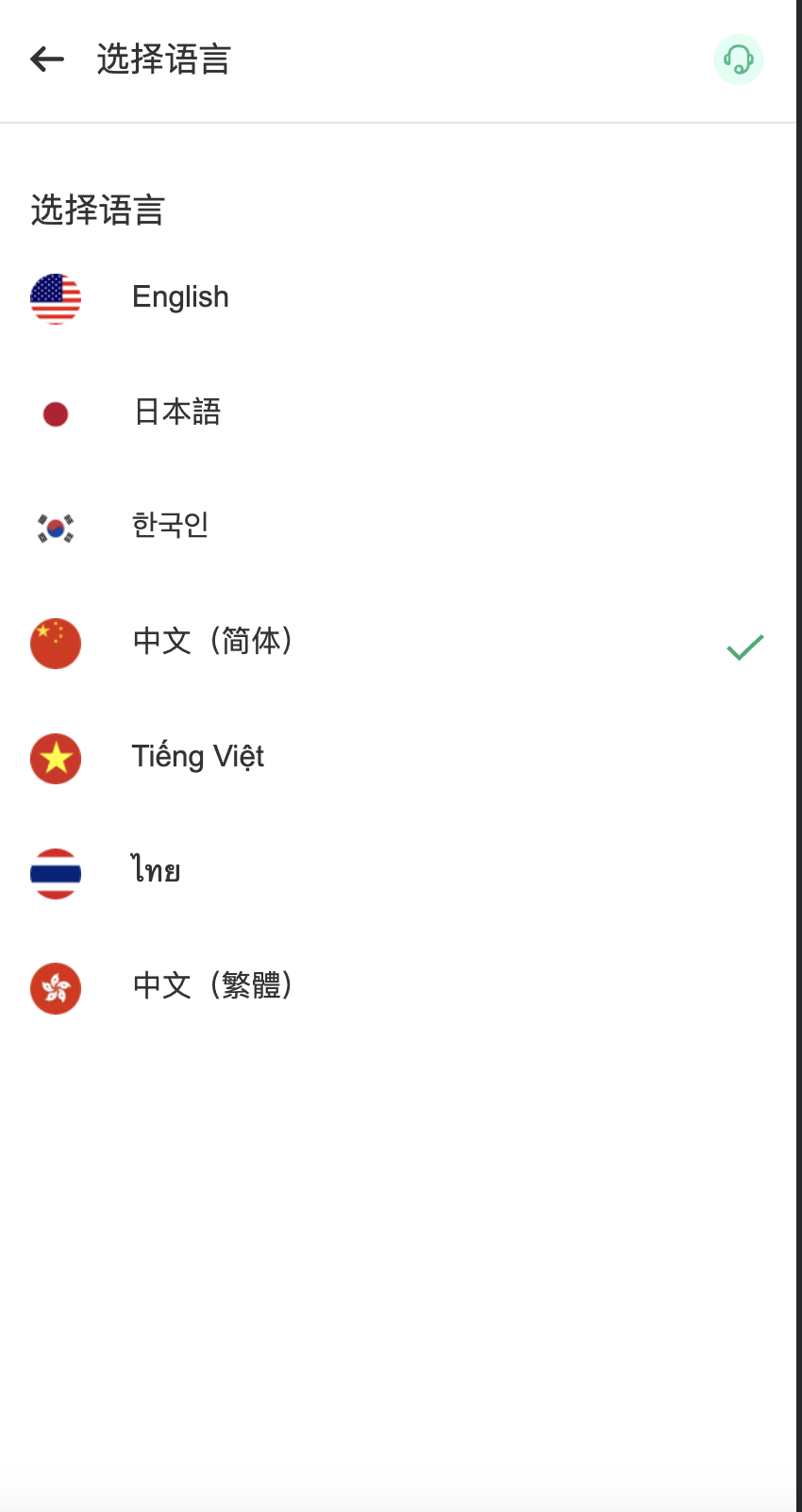
Task: Click the US flag icon next to English
Action: point(55,297)
